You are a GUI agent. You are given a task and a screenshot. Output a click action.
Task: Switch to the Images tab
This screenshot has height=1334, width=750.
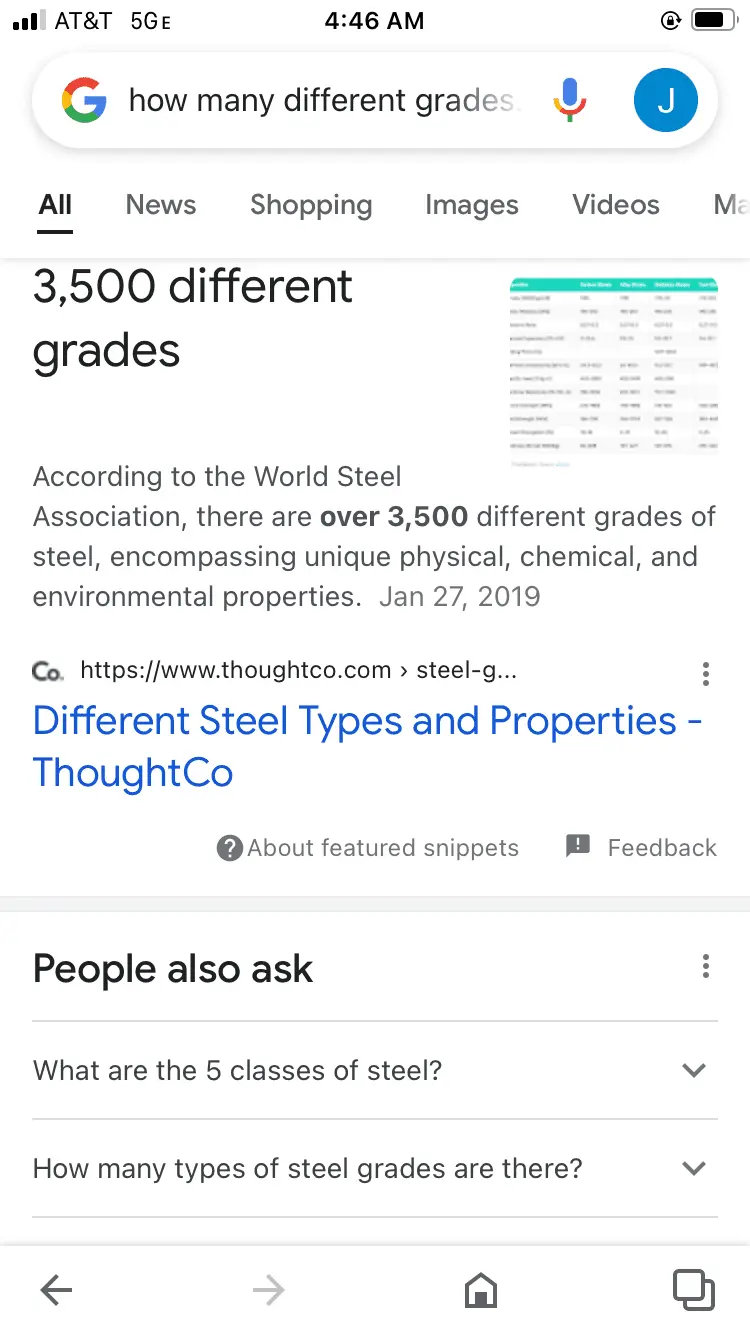[472, 205]
